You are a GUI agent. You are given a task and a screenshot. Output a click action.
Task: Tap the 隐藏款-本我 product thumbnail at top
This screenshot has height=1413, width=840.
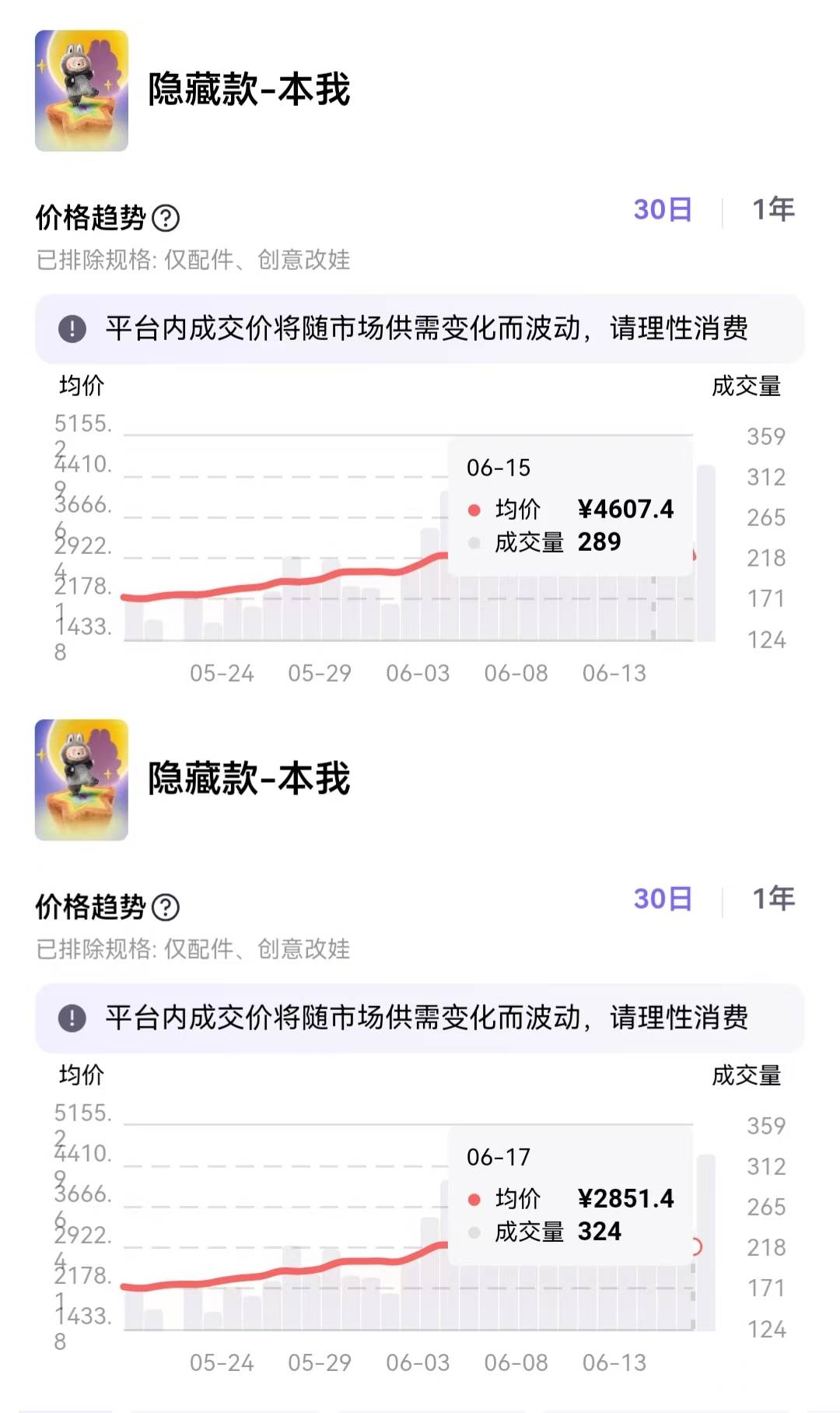coord(82,86)
